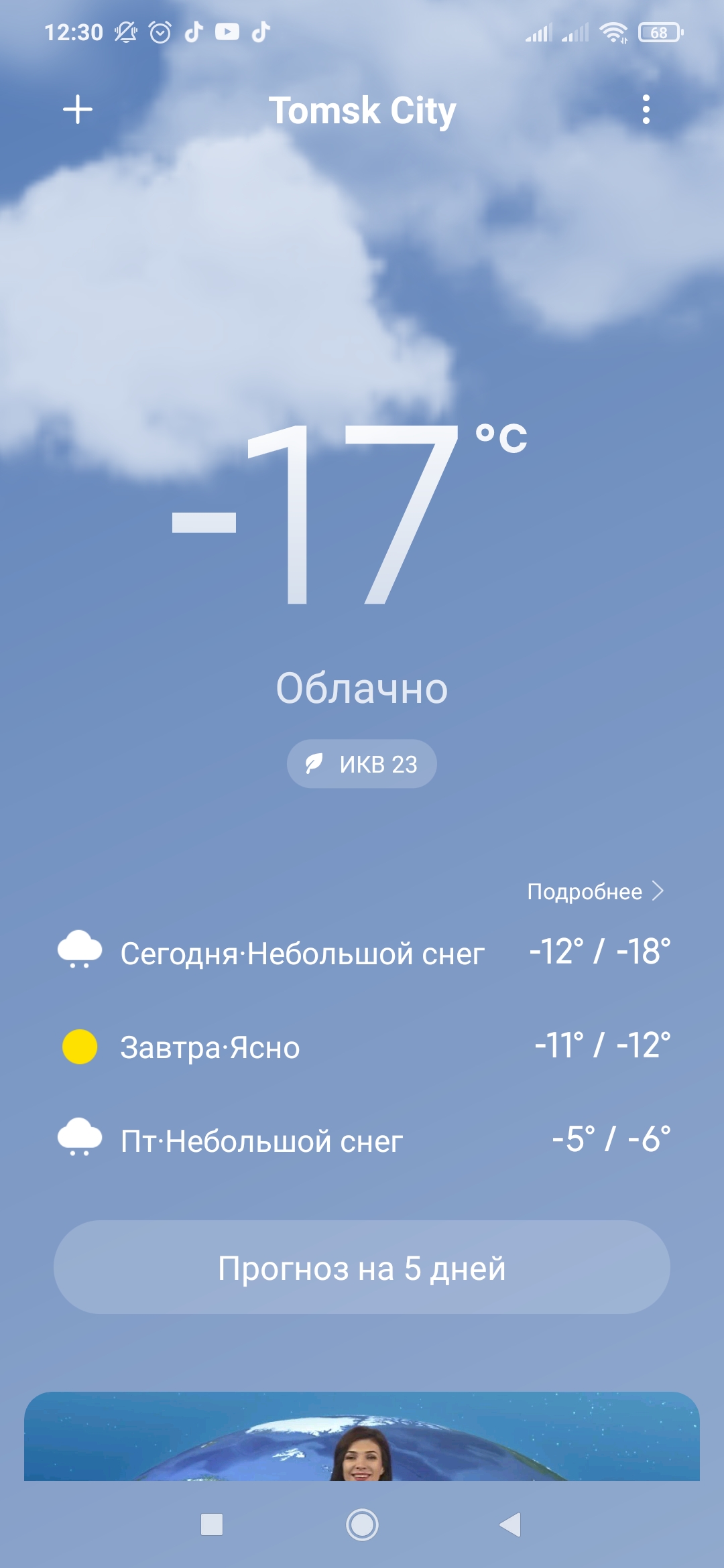The image size is (724, 1568).
Task: Open the three-dot overflow menu
Action: pyautogui.click(x=646, y=109)
